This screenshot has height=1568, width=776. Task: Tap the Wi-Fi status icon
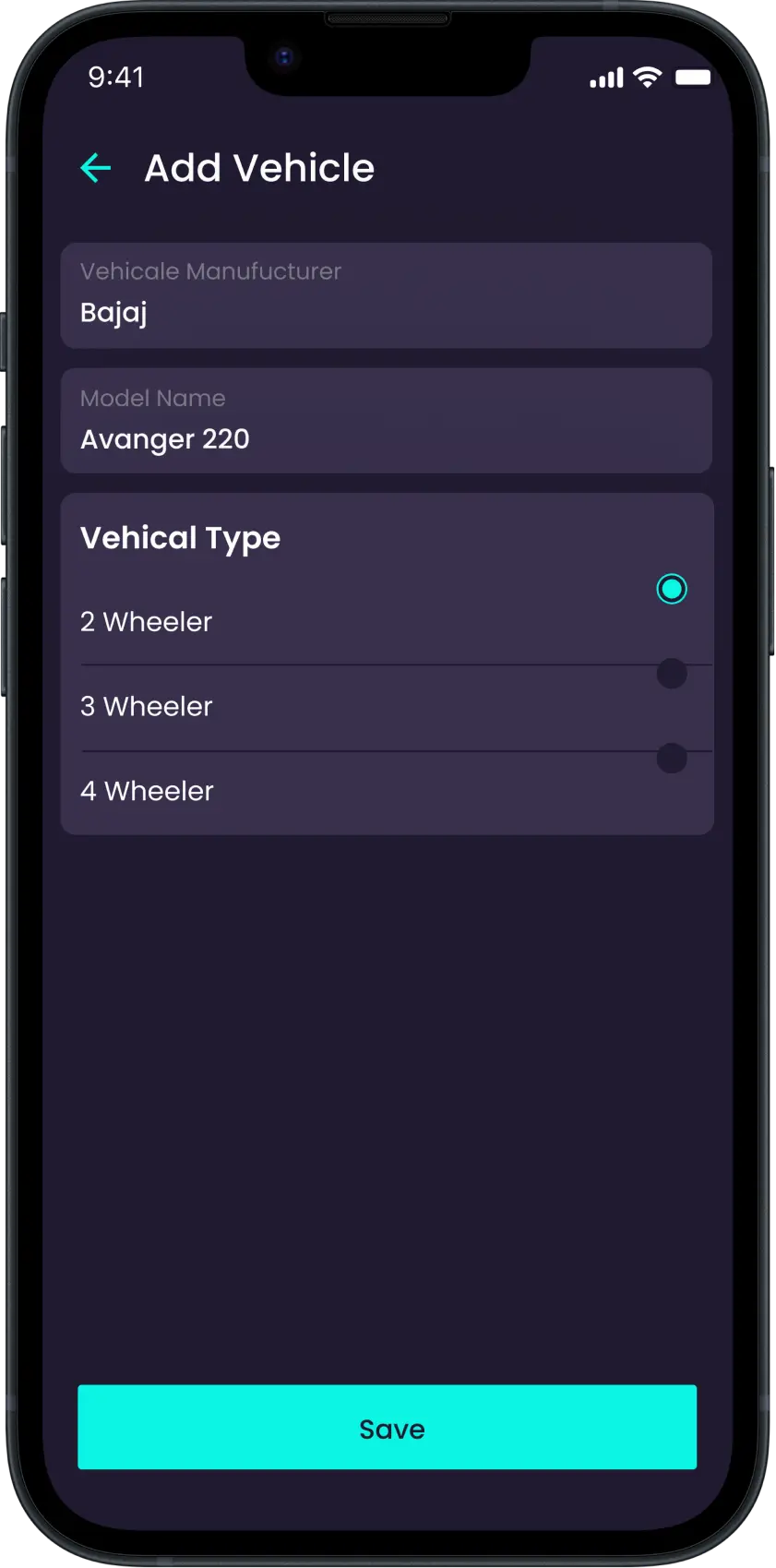coord(647,78)
